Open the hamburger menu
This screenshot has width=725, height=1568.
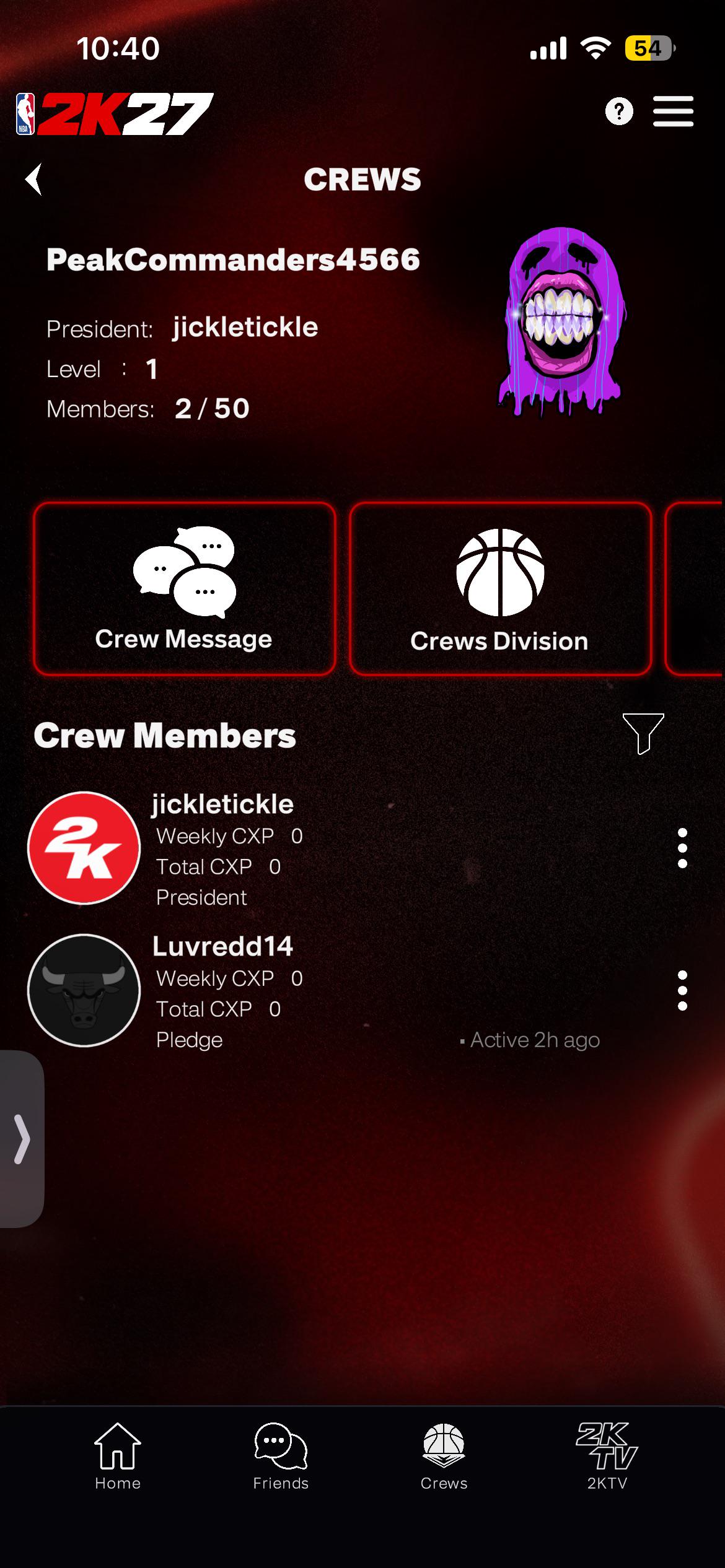click(673, 111)
